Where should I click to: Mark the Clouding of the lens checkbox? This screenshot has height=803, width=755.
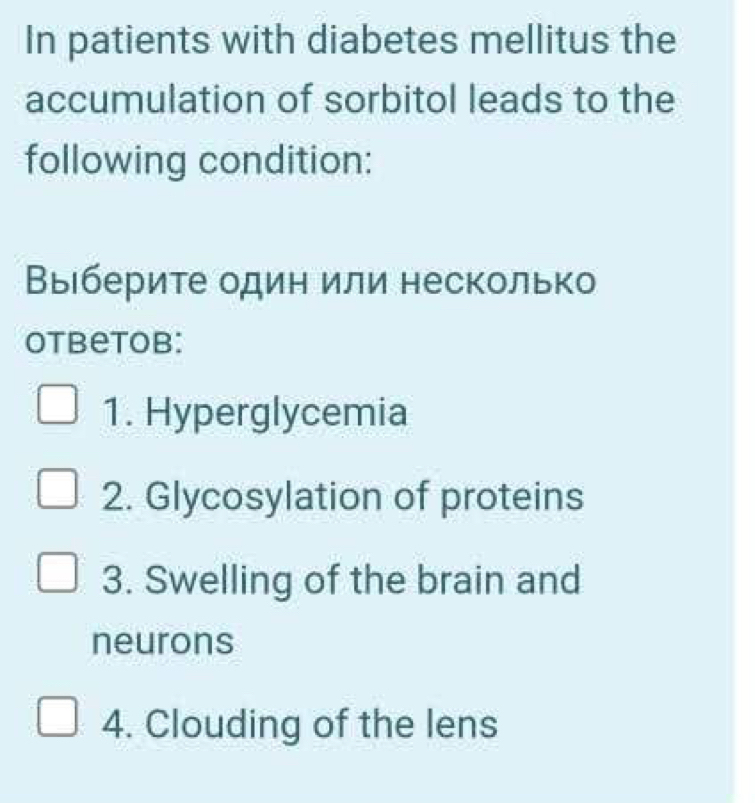pyautogui.click(x=58, y=721)
